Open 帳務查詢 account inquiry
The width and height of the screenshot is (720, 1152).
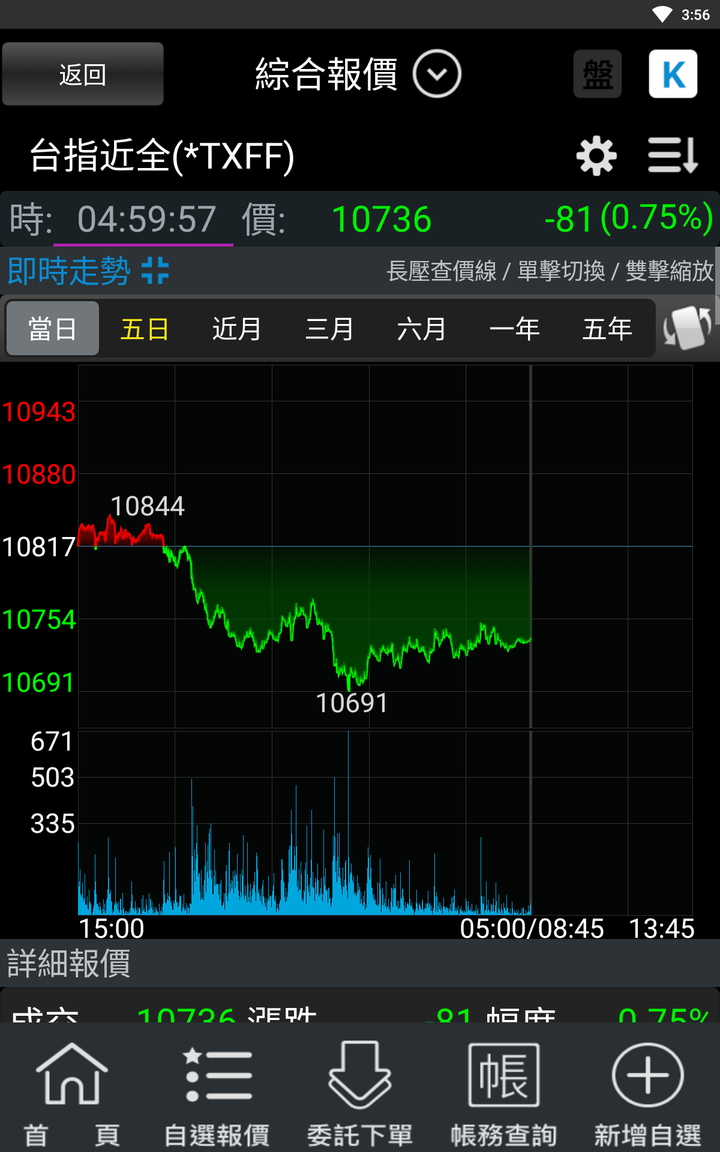(504, 1093)
